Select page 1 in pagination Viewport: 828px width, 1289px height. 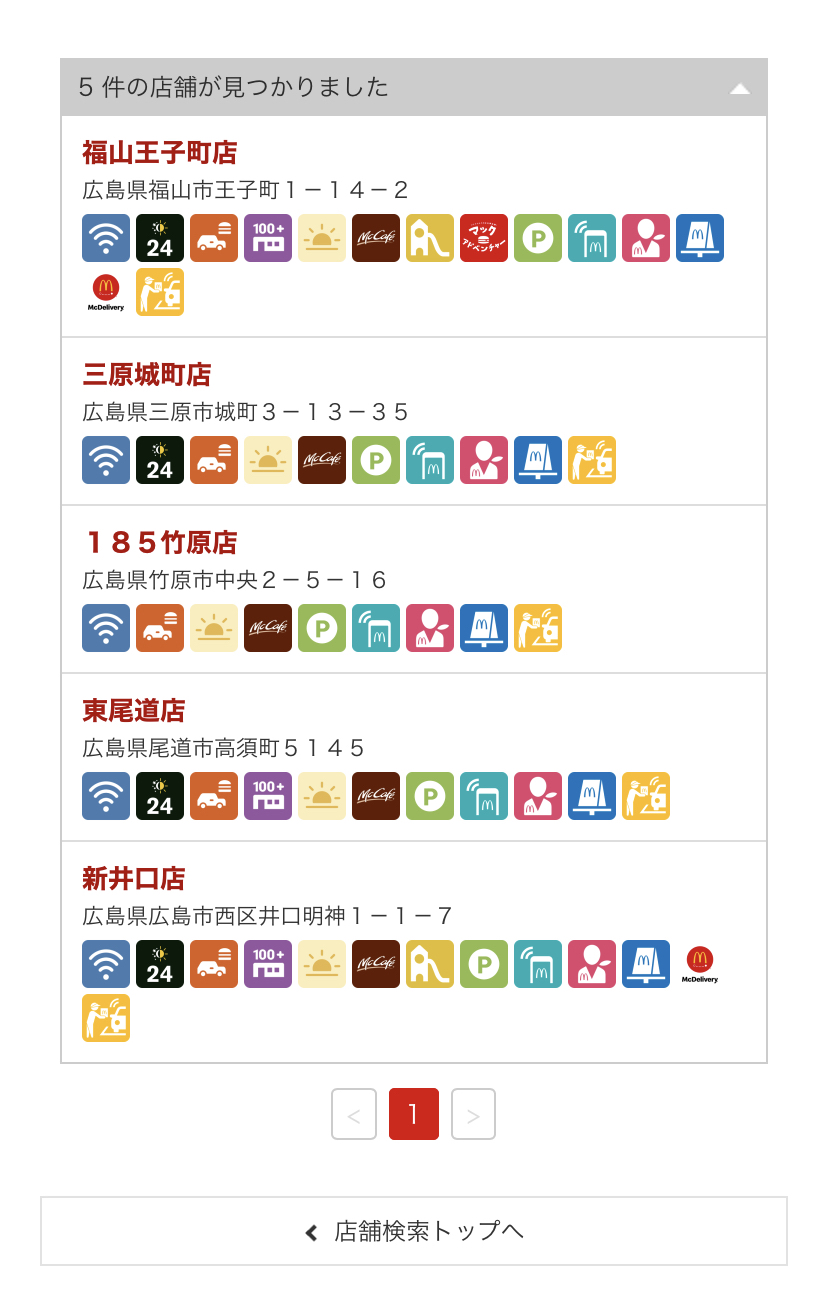414,1114
